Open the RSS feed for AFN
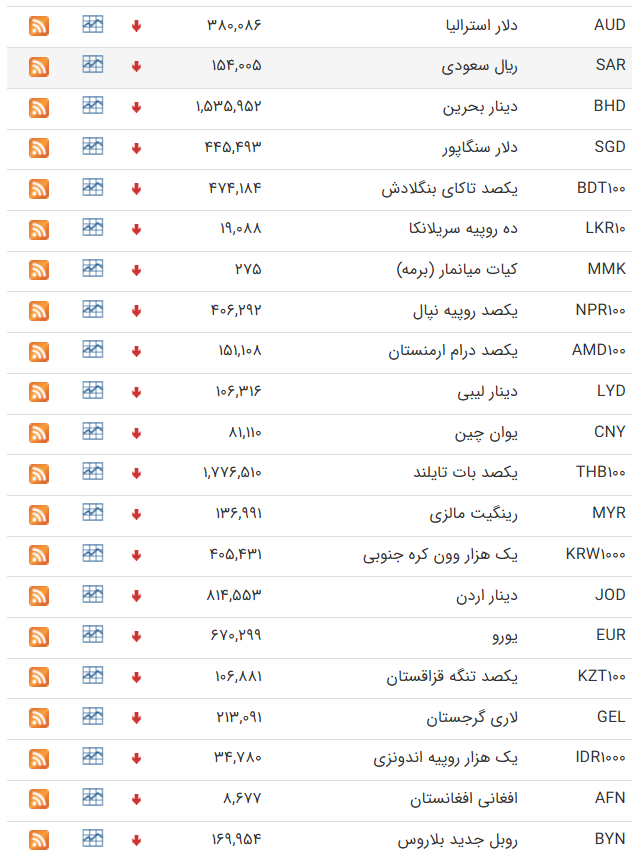The width and height of the screenshot is (643, 857). click(x=39, y=799)
